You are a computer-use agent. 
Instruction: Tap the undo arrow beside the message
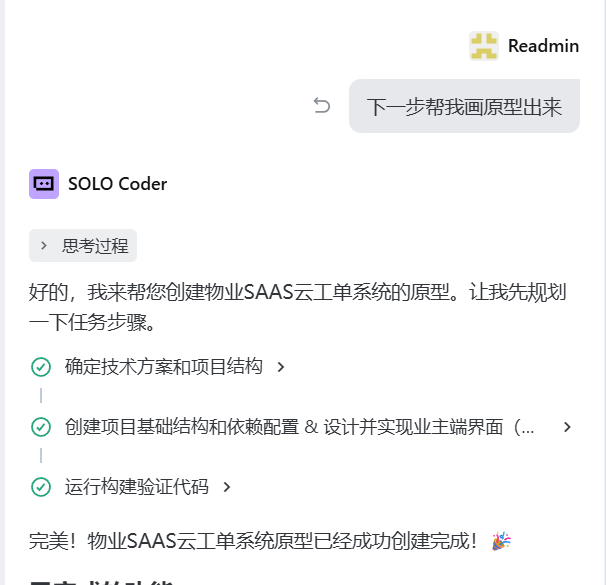(x=322, y=106)
